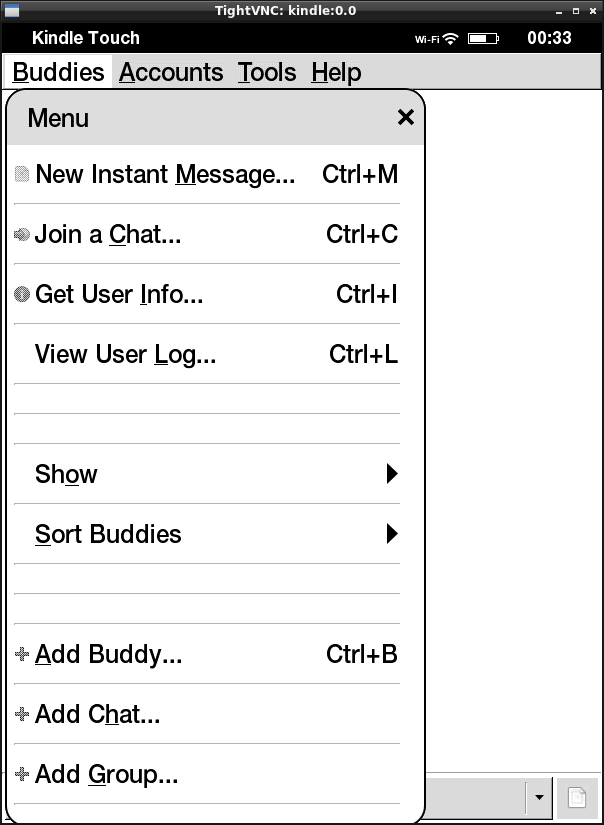This screenshot has height=825, width=604.
Task: Open the Tools menu
Action: (267, 72)
